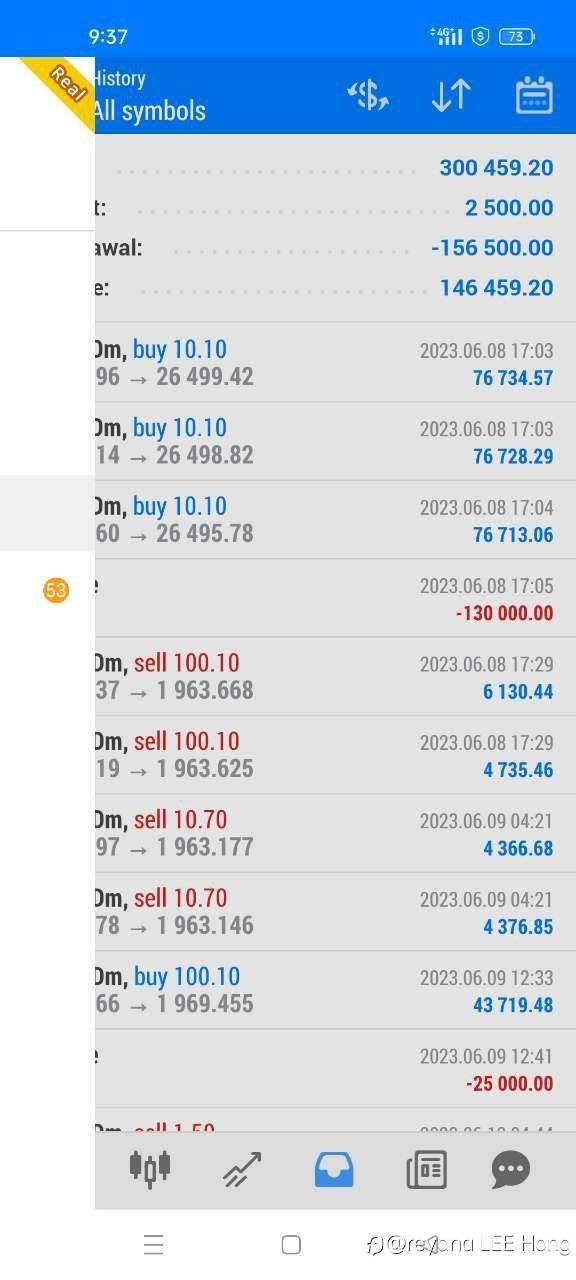This screenshot has height=1280, width=576.
Task: Select the history inbox tab
Action: 334,1169
